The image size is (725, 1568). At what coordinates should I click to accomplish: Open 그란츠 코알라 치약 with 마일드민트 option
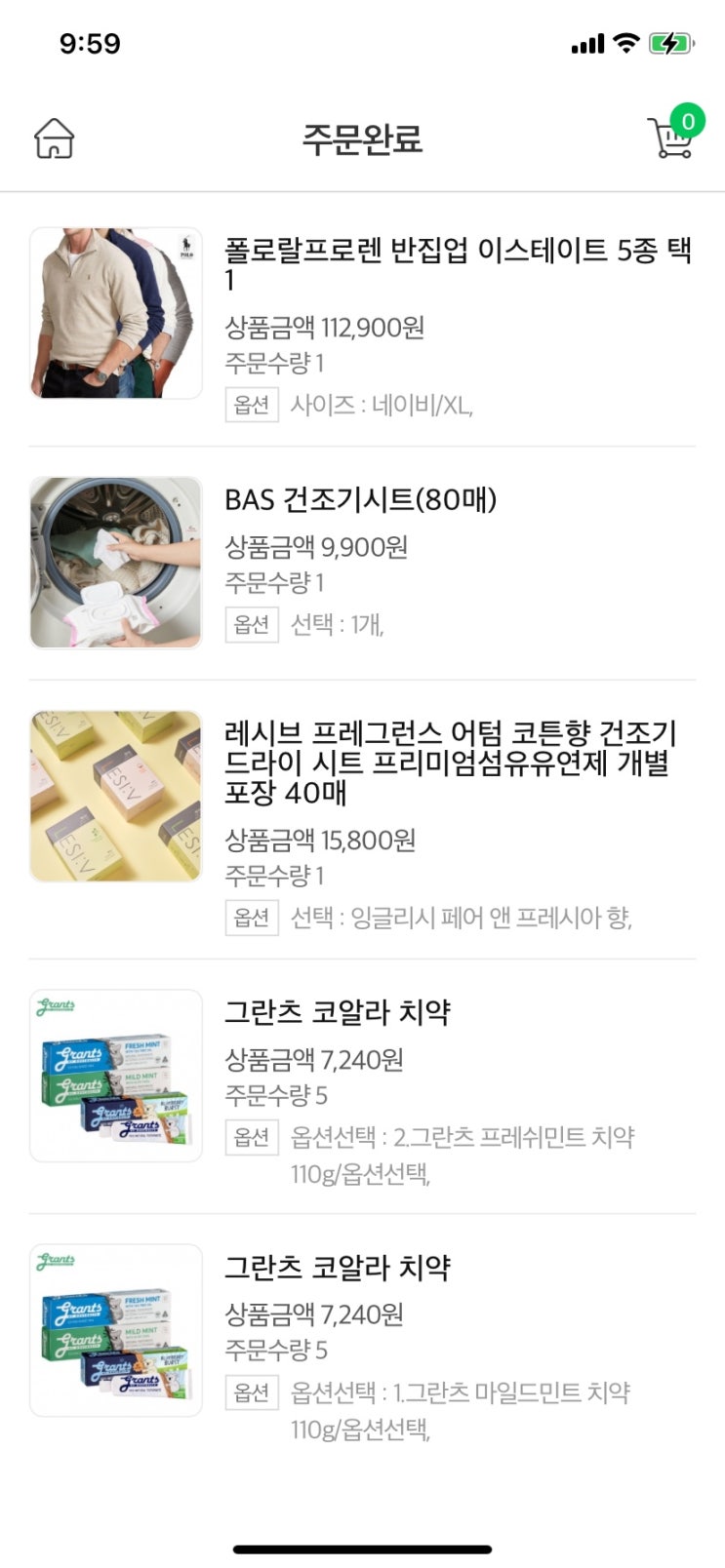click(x=362, y=1342)
